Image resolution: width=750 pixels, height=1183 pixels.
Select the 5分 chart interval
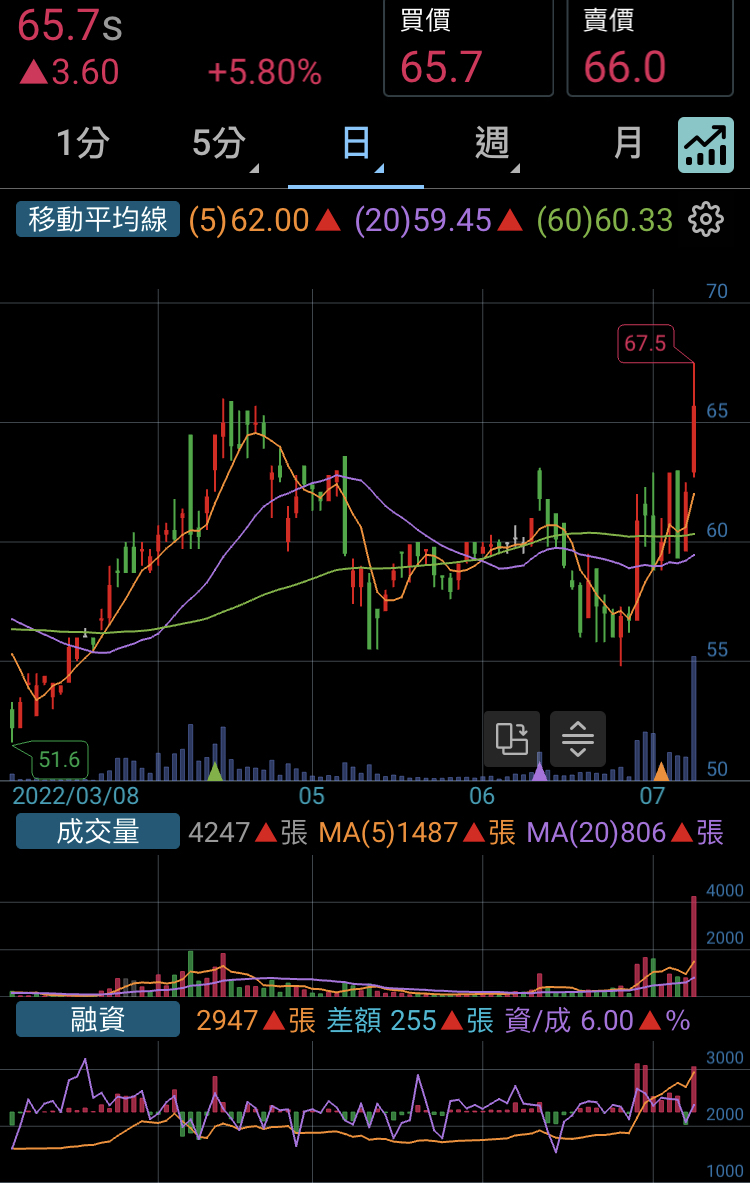point(219,144)
